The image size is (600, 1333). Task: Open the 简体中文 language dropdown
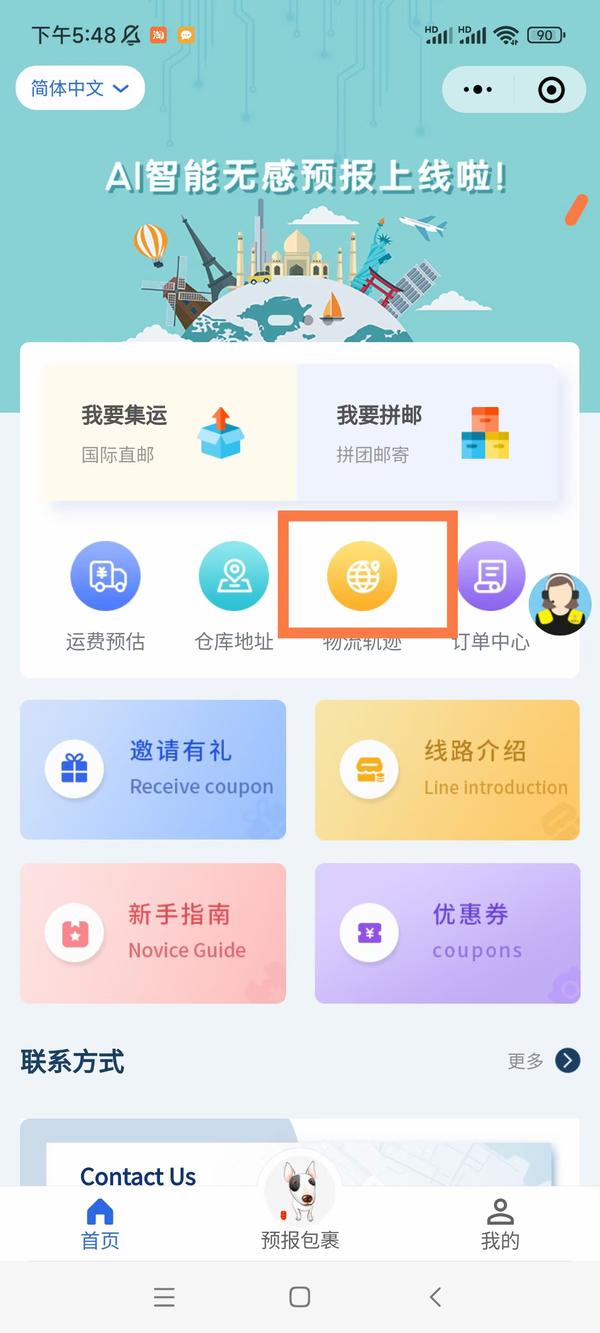tap(80, 88)
